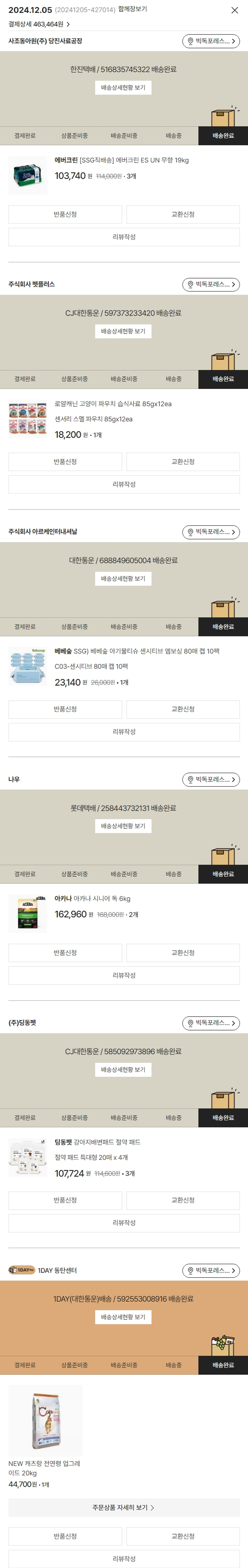Write a review for 에버크린 ES UN

(x=124, y=237)
